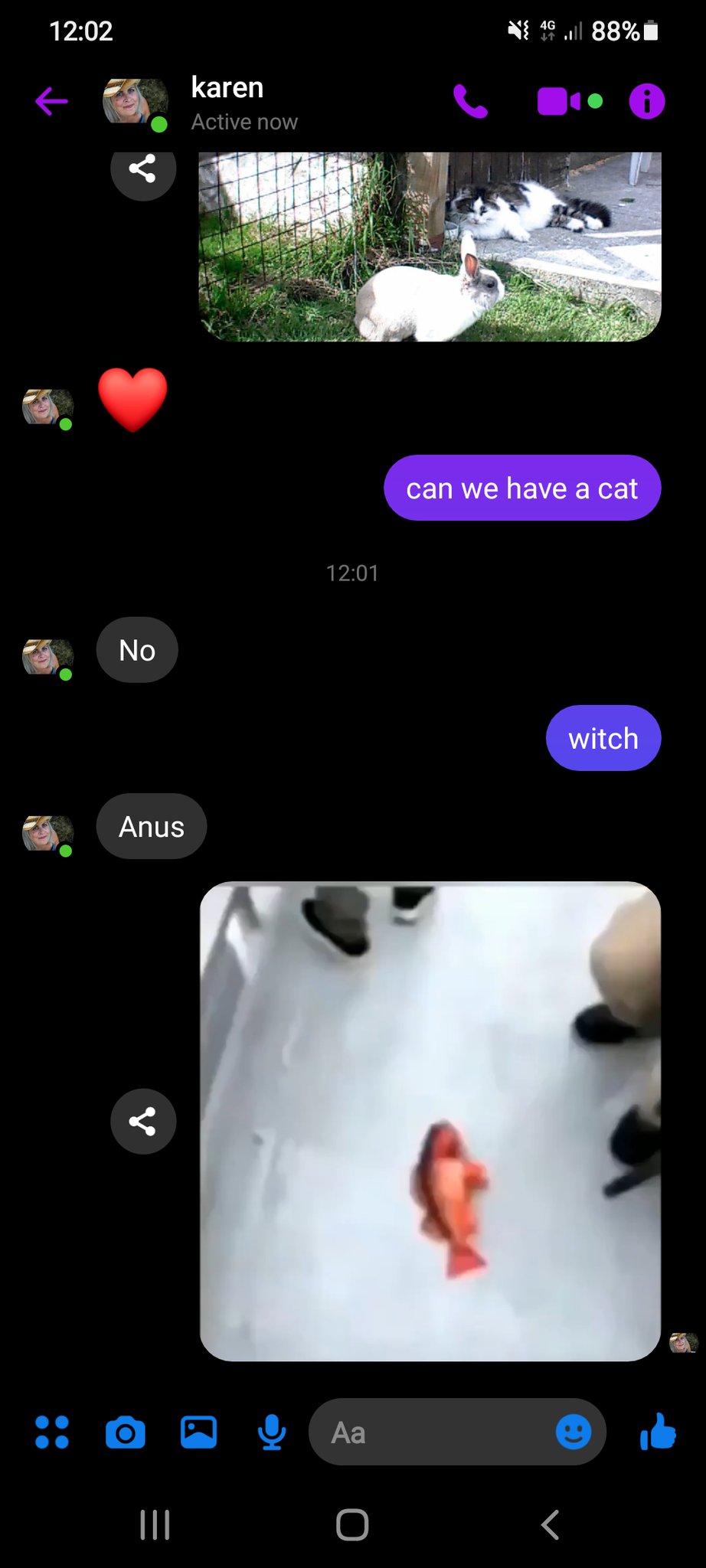Go back from karen's chat

tap(51, 101)
